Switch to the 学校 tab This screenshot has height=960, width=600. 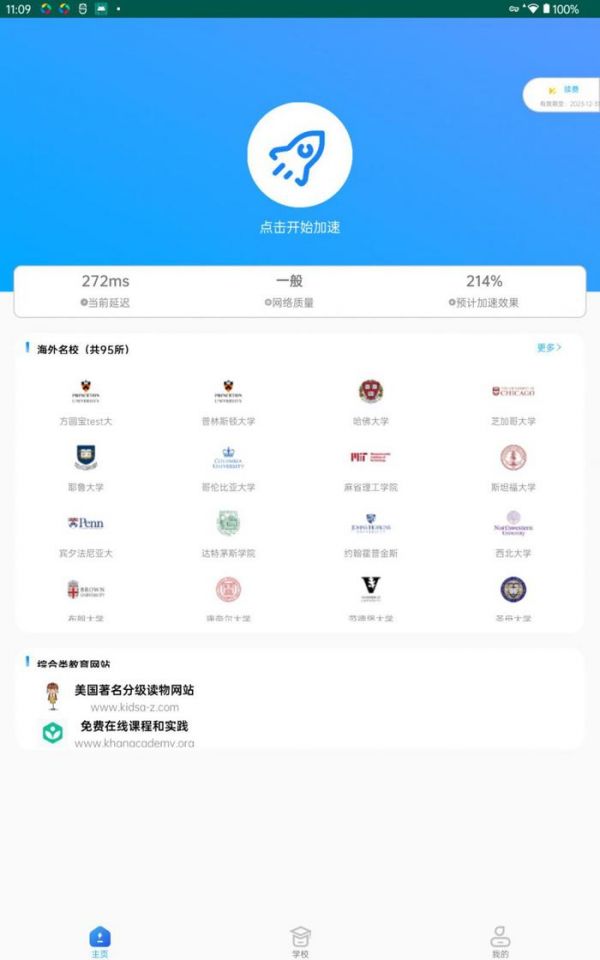pos(300,941)
